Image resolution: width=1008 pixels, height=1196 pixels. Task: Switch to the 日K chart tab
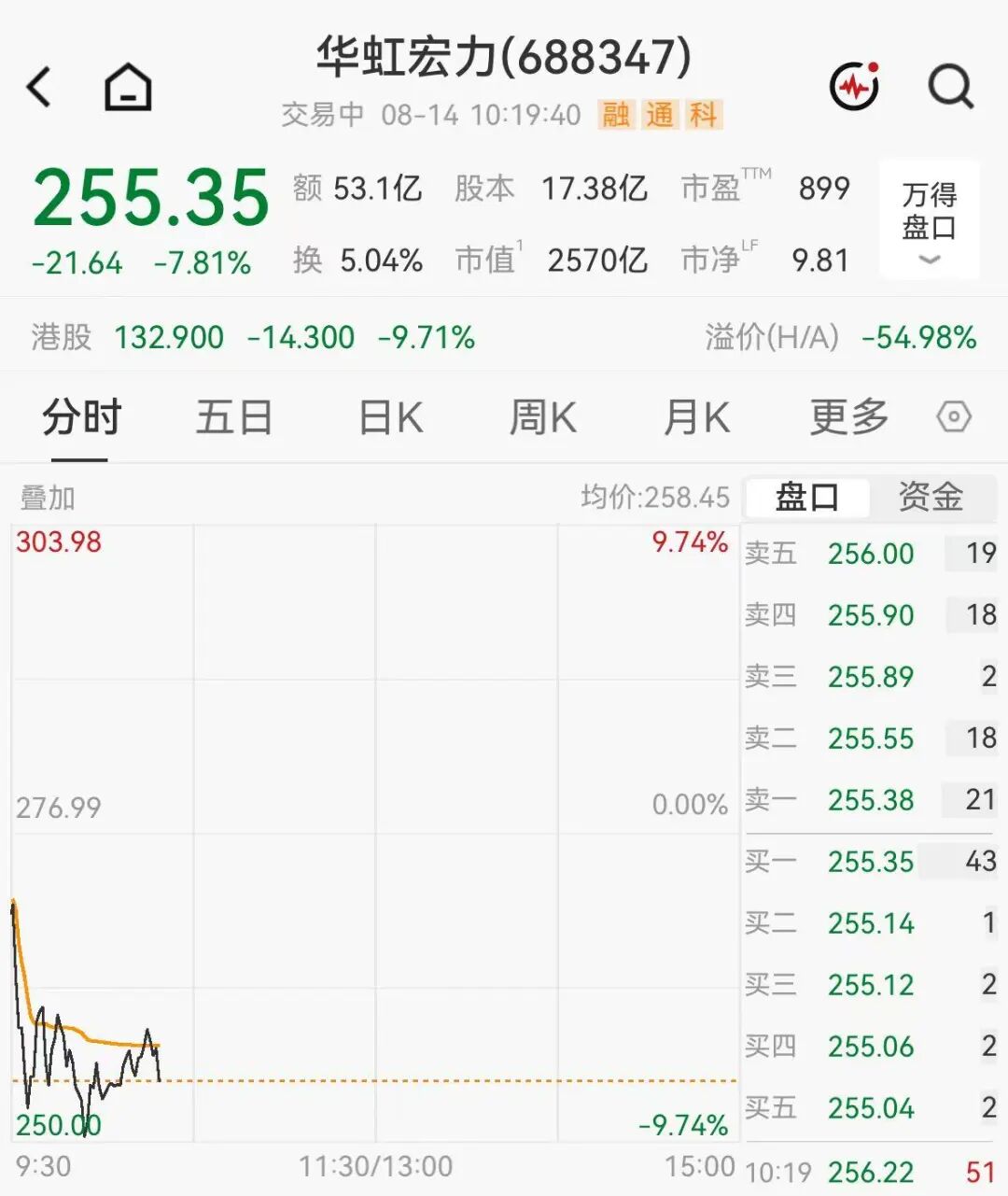[391, 417]
